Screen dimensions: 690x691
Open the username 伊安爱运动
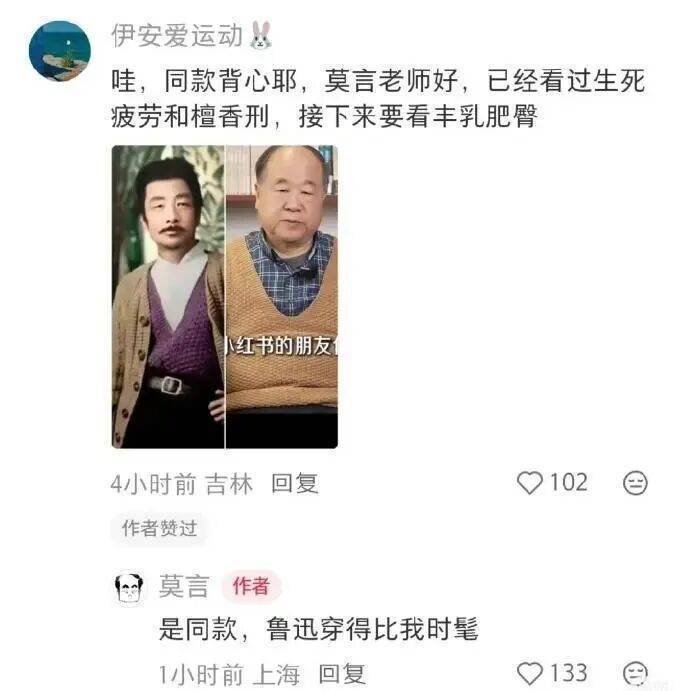click(x=176, y=36)
